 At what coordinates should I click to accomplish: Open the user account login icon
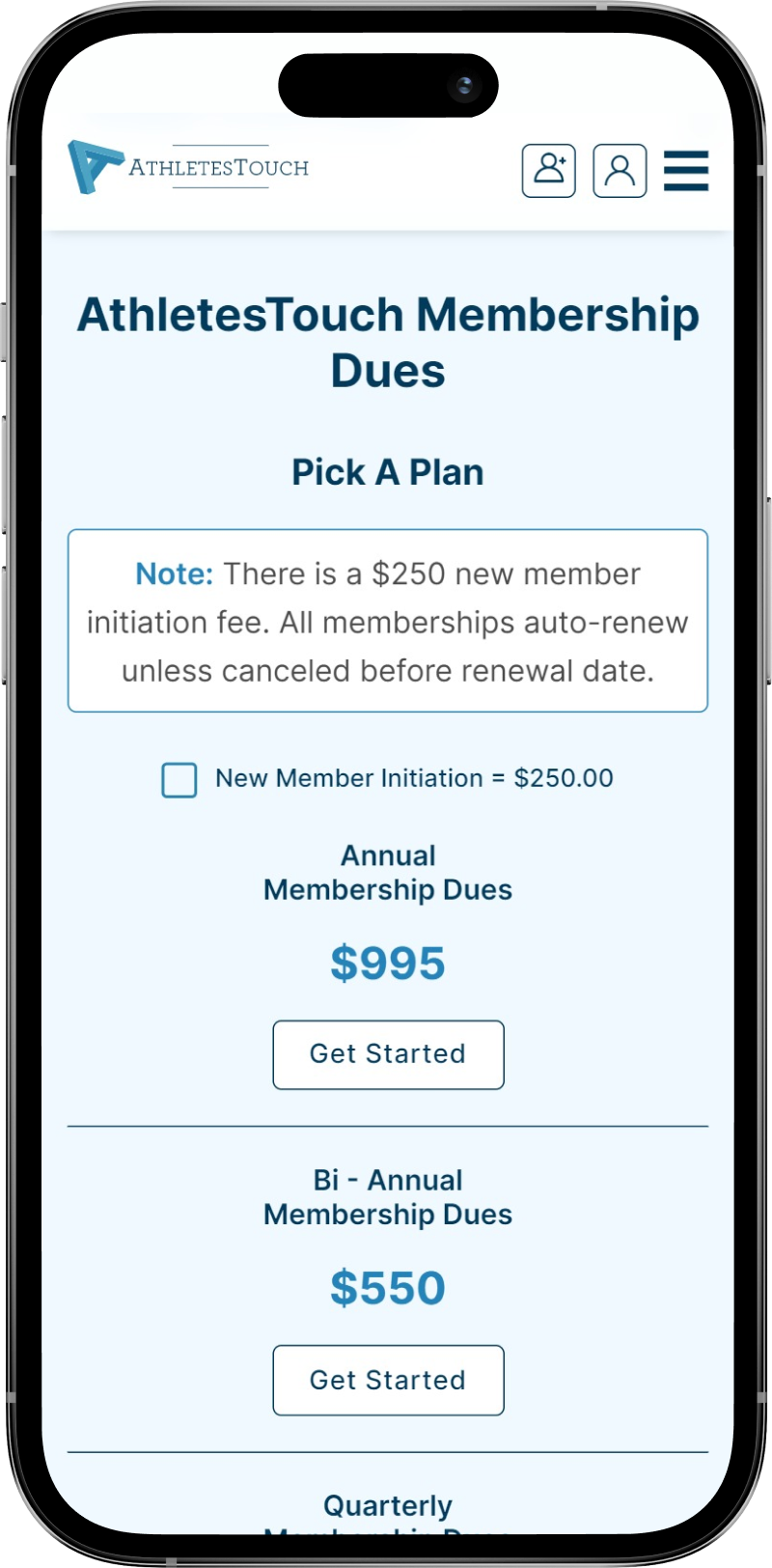[x=620, y=171]
